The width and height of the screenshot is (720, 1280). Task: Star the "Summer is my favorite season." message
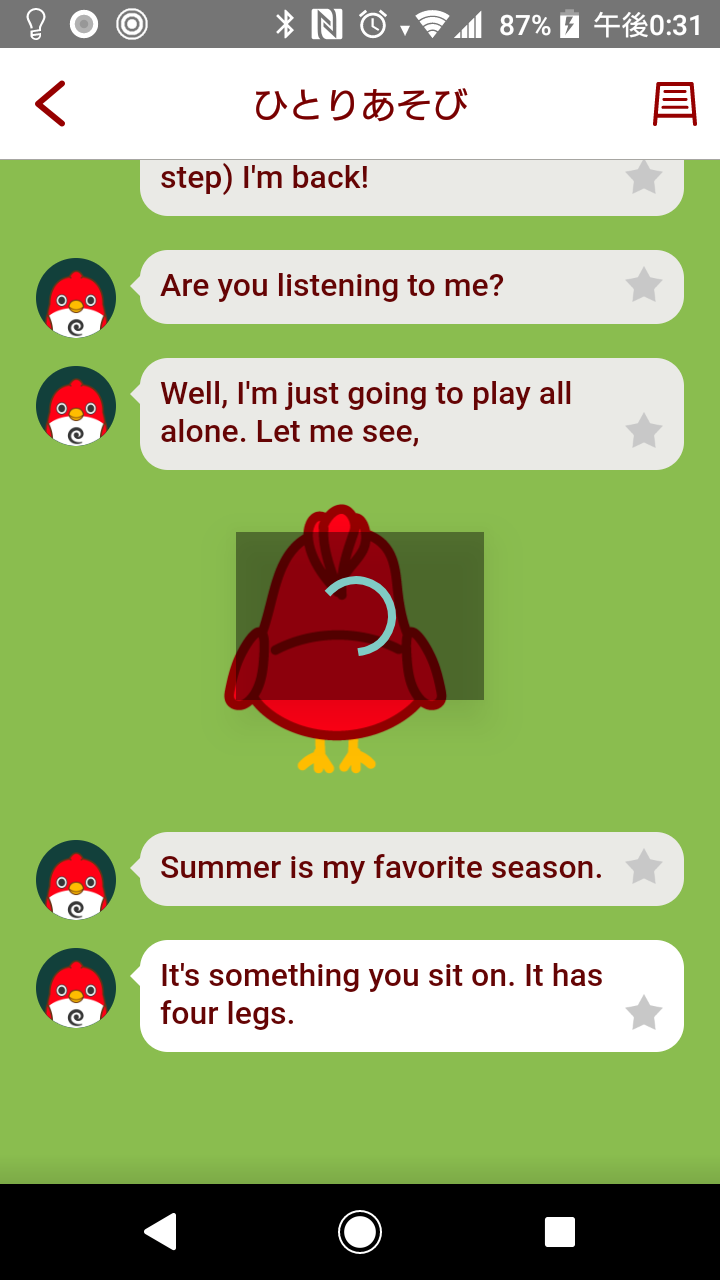point(644,868)
